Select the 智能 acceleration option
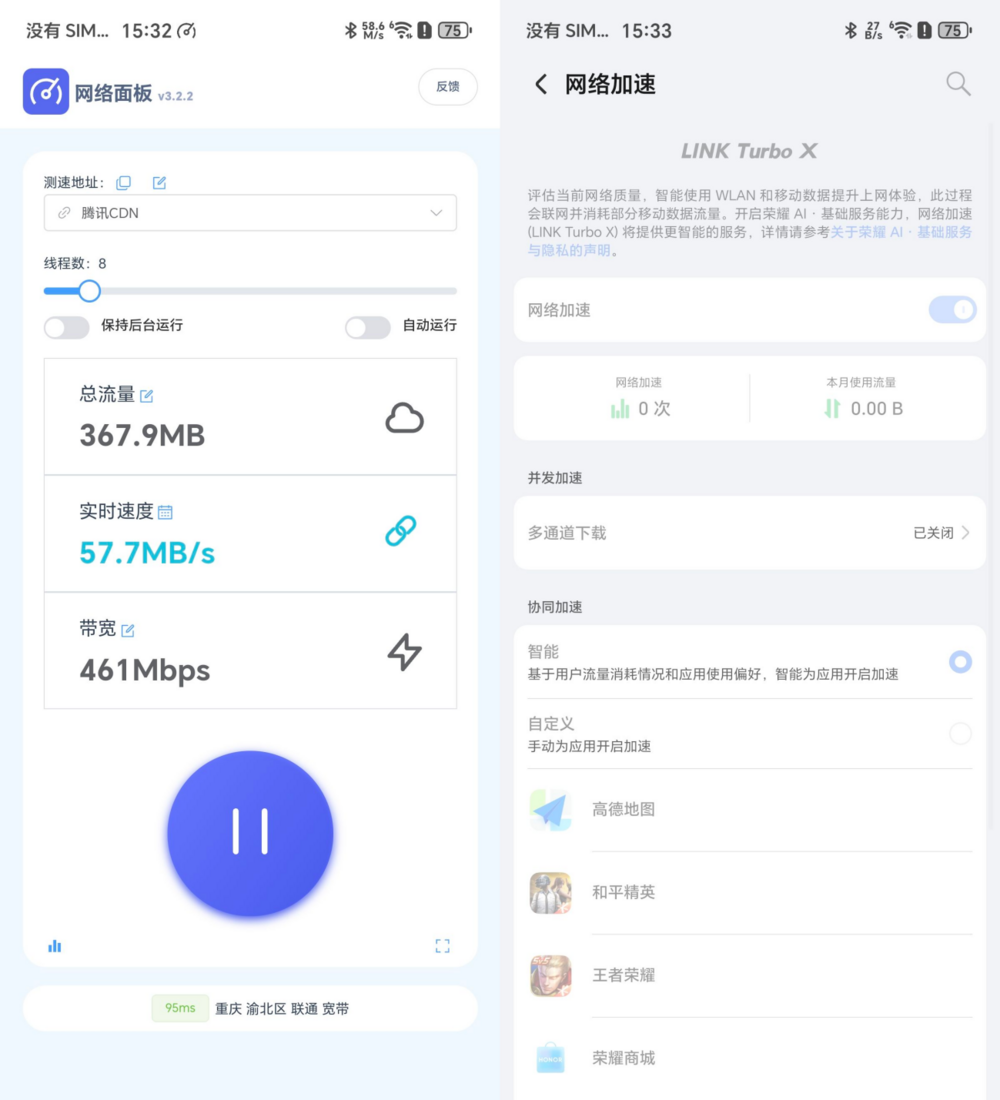The height and width of the screenshot is (1100, 1000). pyautogui.click(x=960, y=661)
